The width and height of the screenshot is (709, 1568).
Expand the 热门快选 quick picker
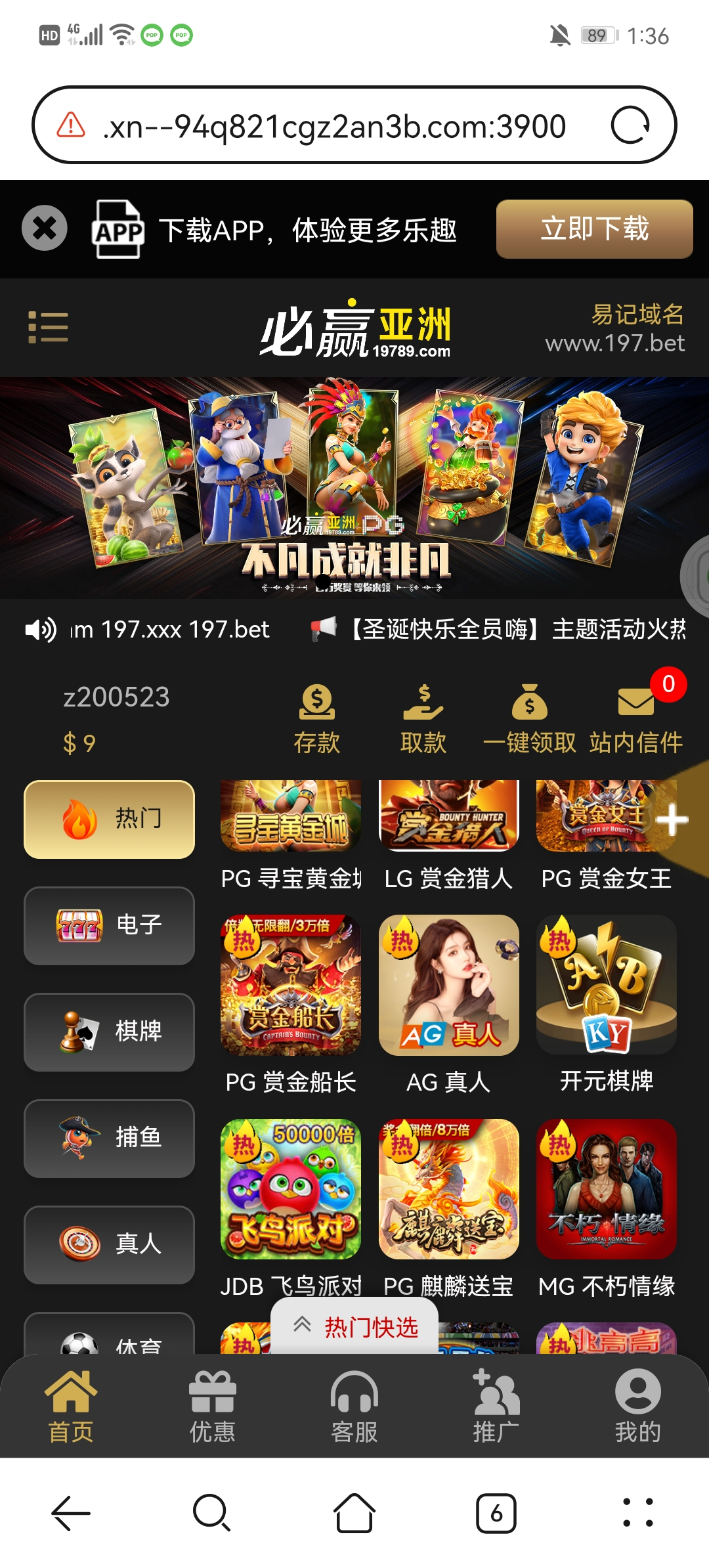click(x=355, y=1327)
